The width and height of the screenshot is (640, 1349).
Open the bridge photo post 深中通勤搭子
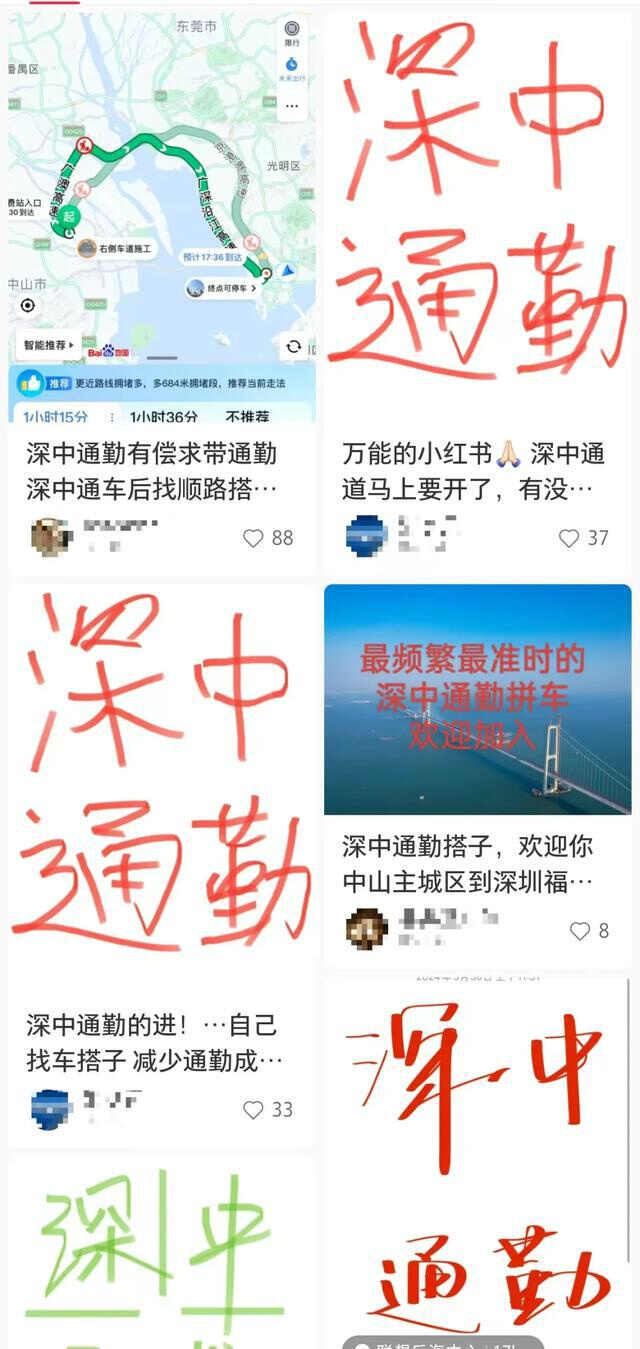(x=477, y=700)
